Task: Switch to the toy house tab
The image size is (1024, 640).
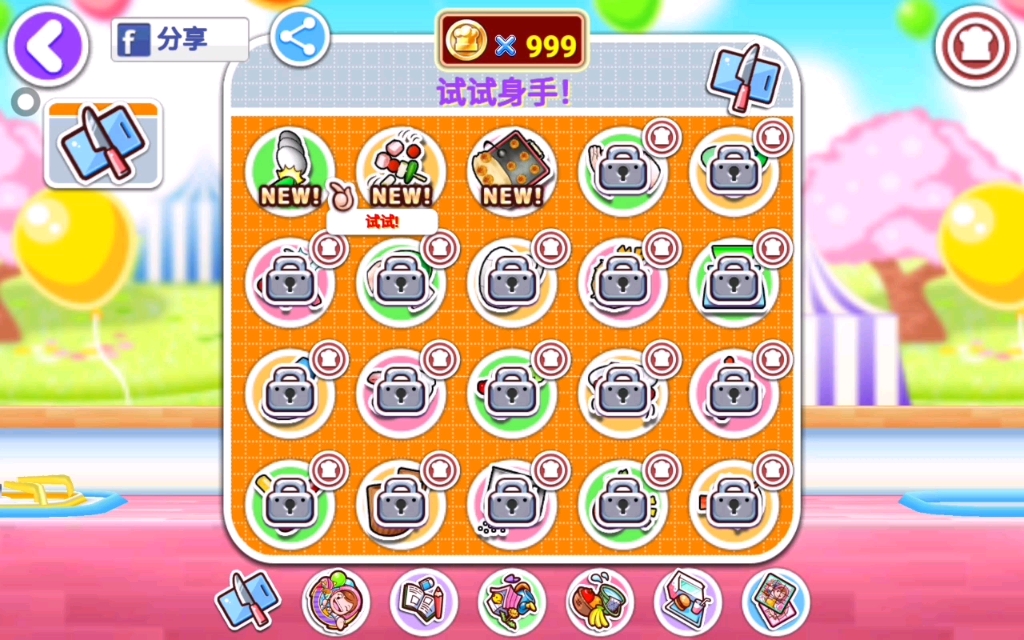Action: click(x=512, y=602)
